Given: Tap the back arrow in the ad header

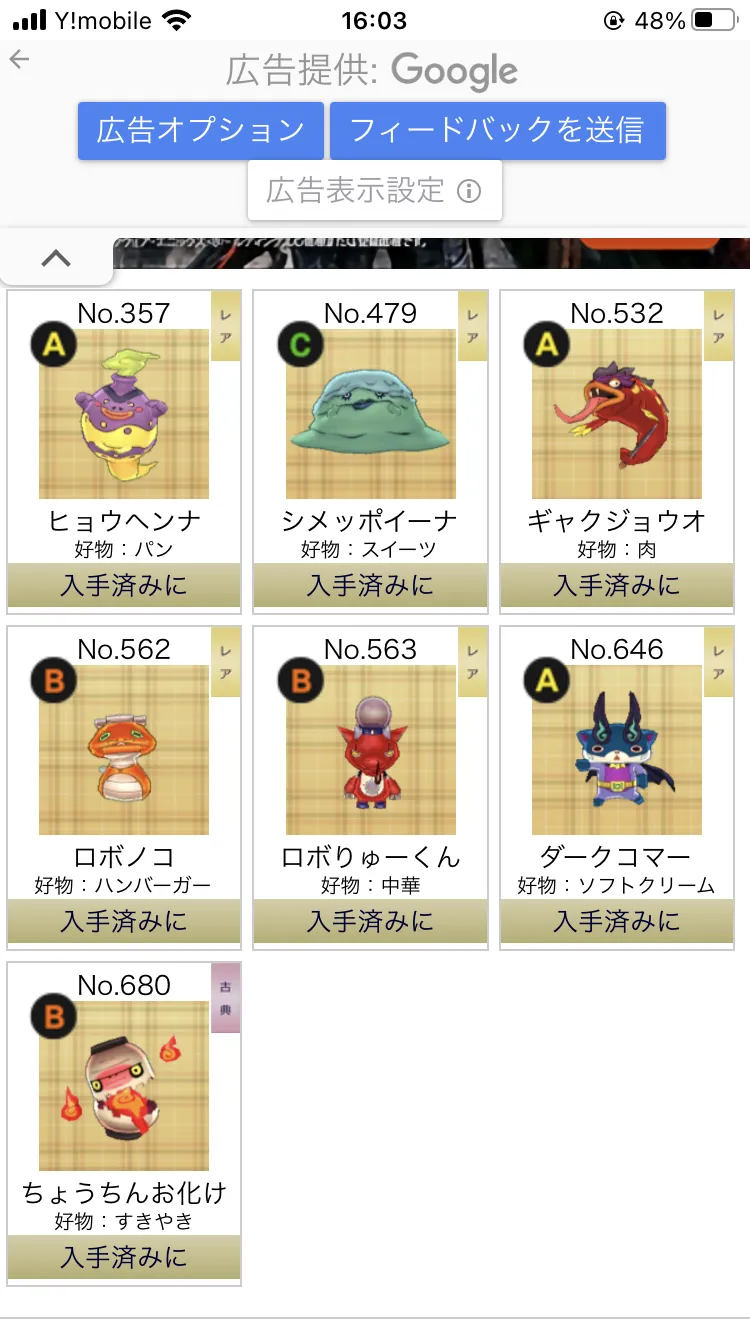Looking at the screenshot, I should tap(19, 60).
